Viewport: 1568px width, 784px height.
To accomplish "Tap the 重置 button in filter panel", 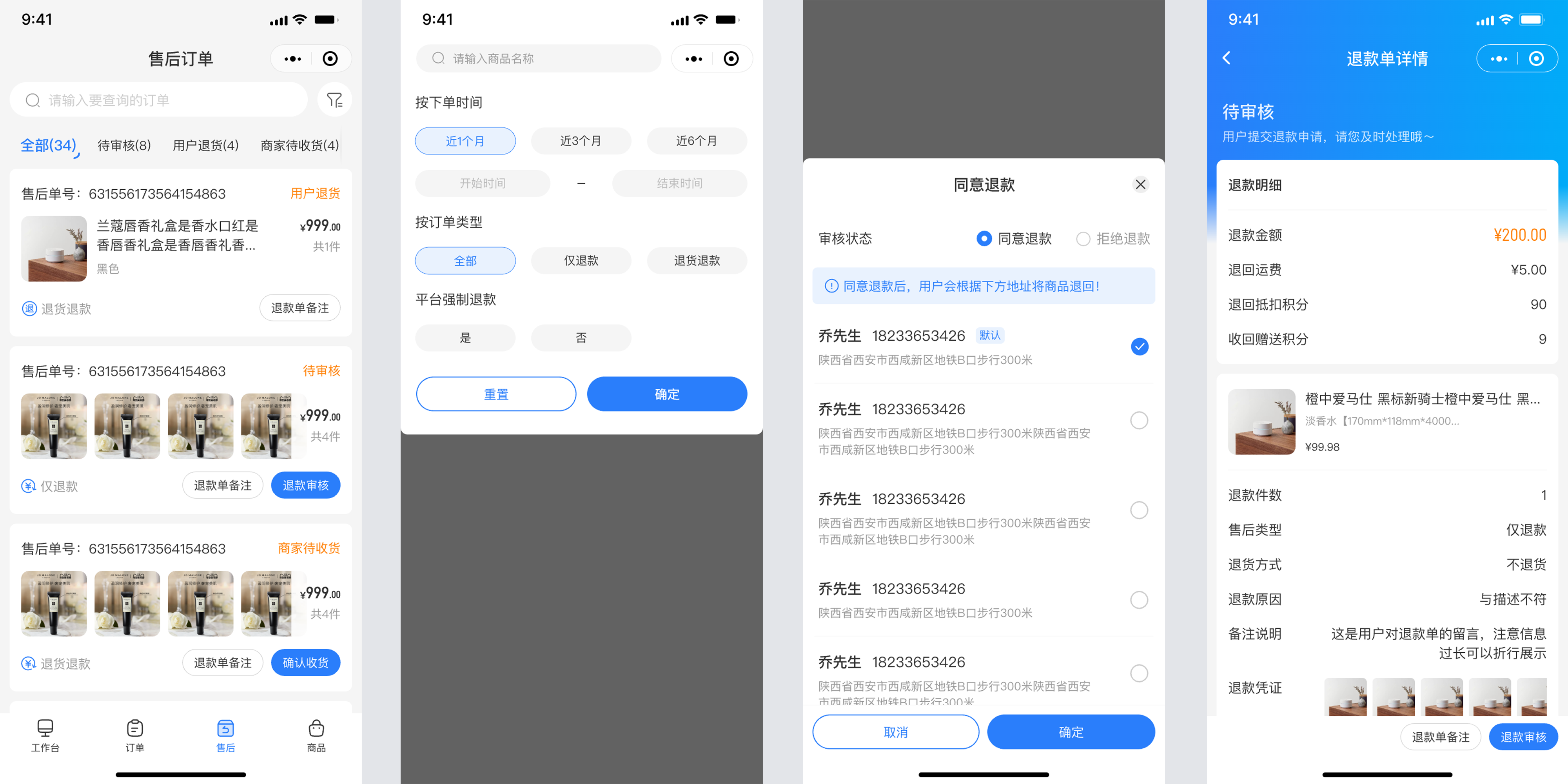I will [495, 394].
